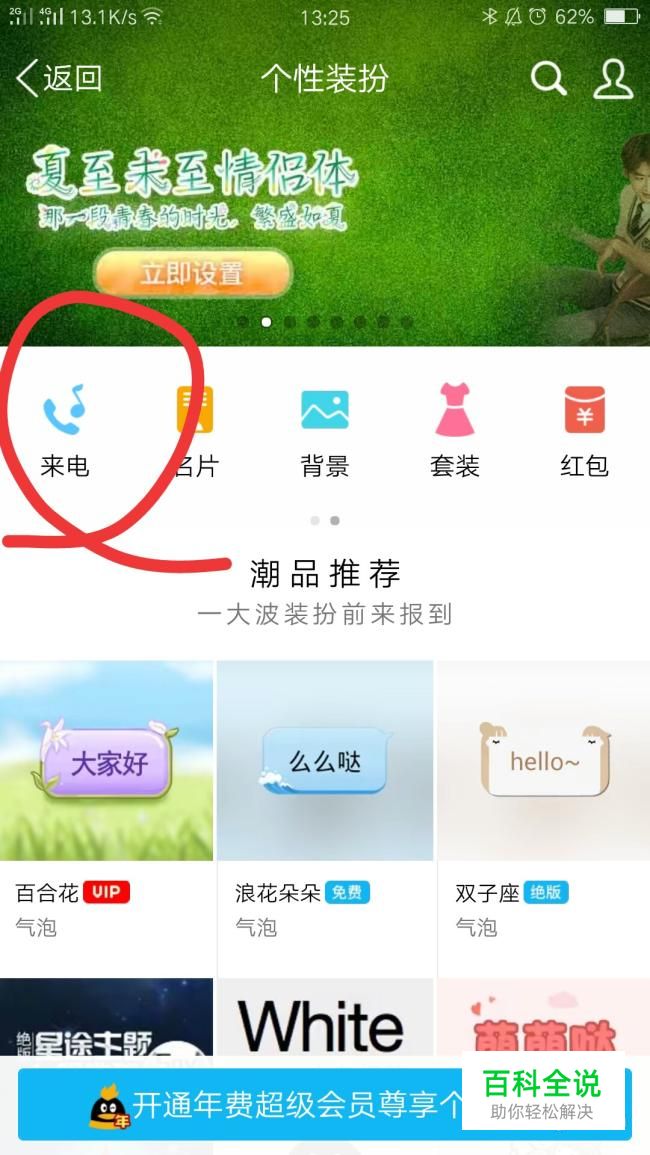
Task: Open the 名片 category
Action: coord(195,429)
